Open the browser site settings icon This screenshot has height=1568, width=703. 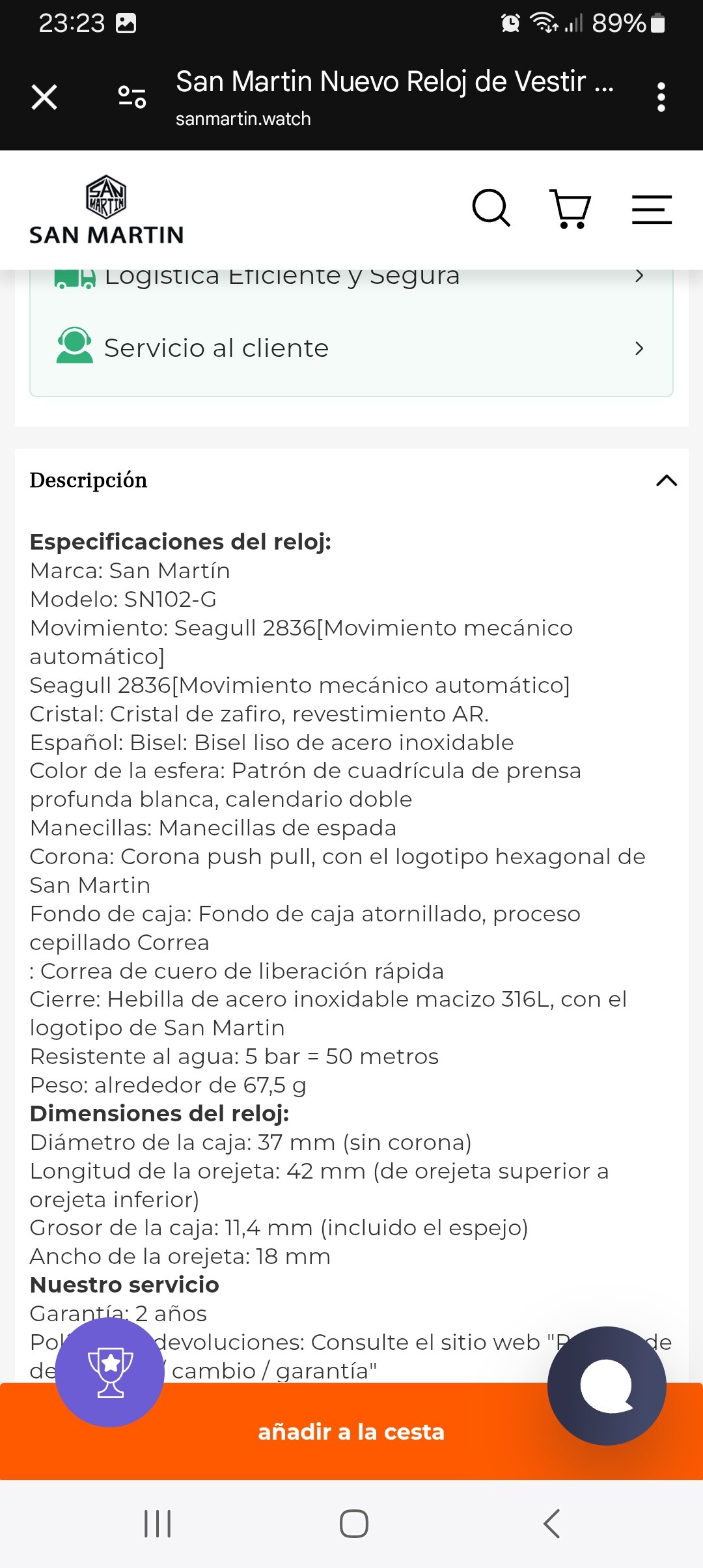132,98
